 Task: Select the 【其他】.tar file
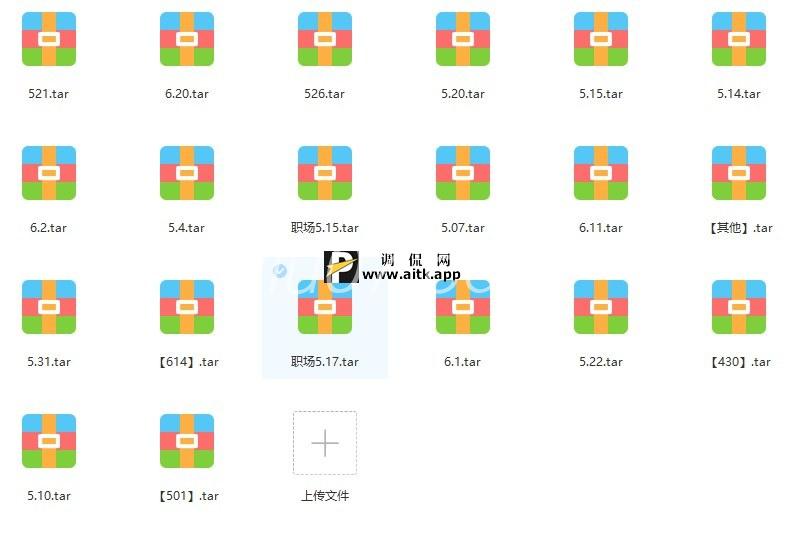[738, 174]
